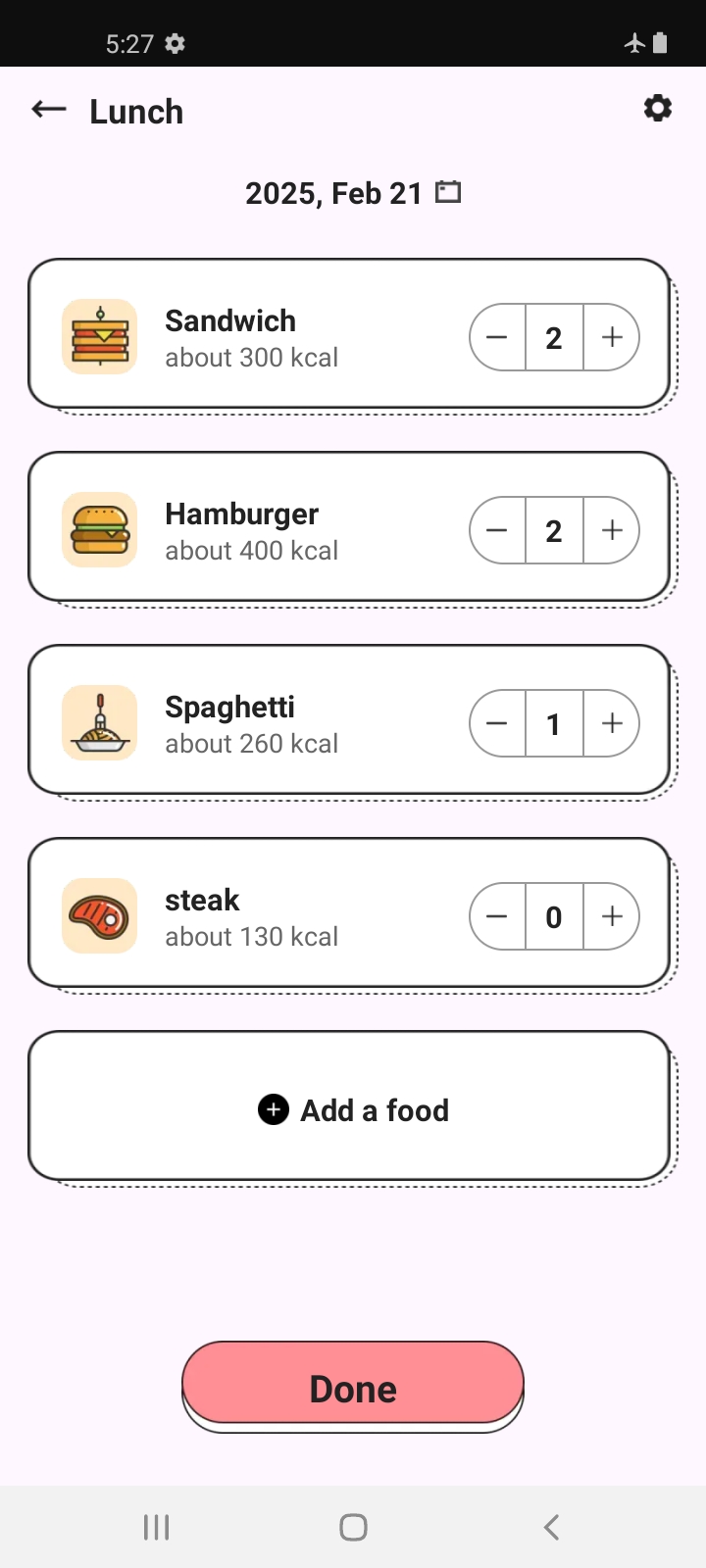Decrease the Hamburger quantity
The width and height of the screenshot is (706, 1568).
pyautogui.click(x=497, y=530)
